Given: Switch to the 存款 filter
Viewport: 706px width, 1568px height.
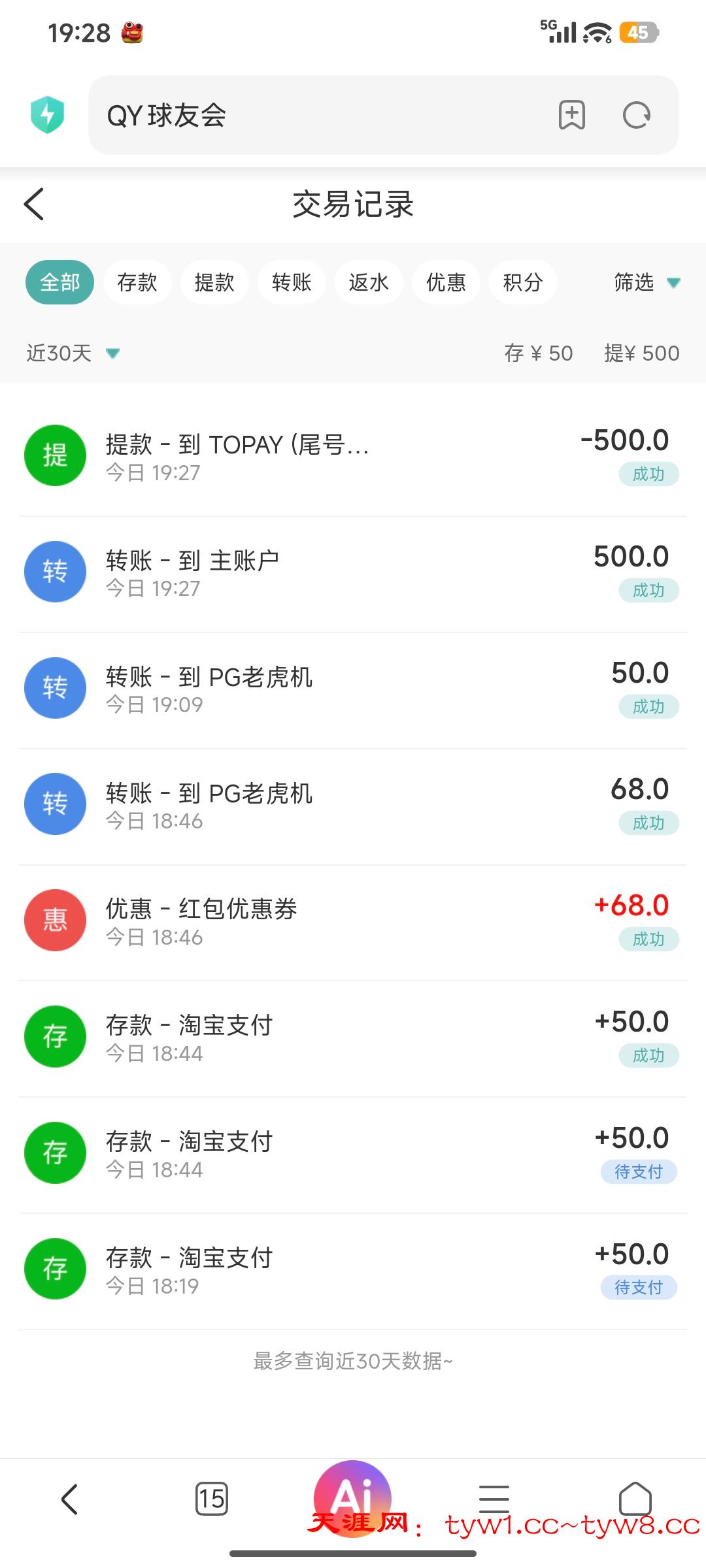Looking at the screenshot, I should [x=137, y=282].
